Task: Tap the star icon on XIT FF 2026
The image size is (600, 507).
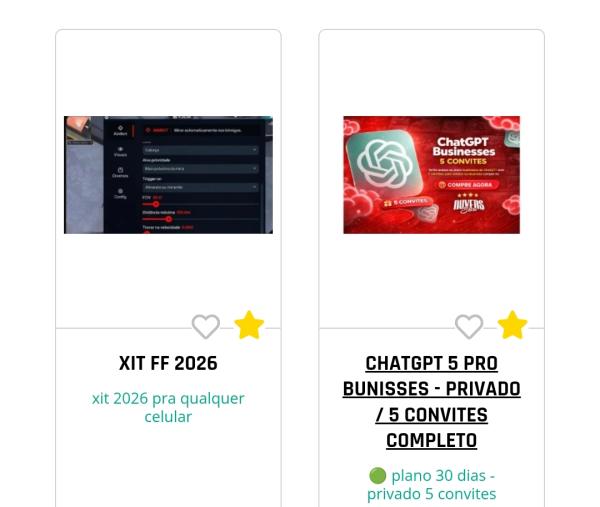Action: click(x=249, y=325)
